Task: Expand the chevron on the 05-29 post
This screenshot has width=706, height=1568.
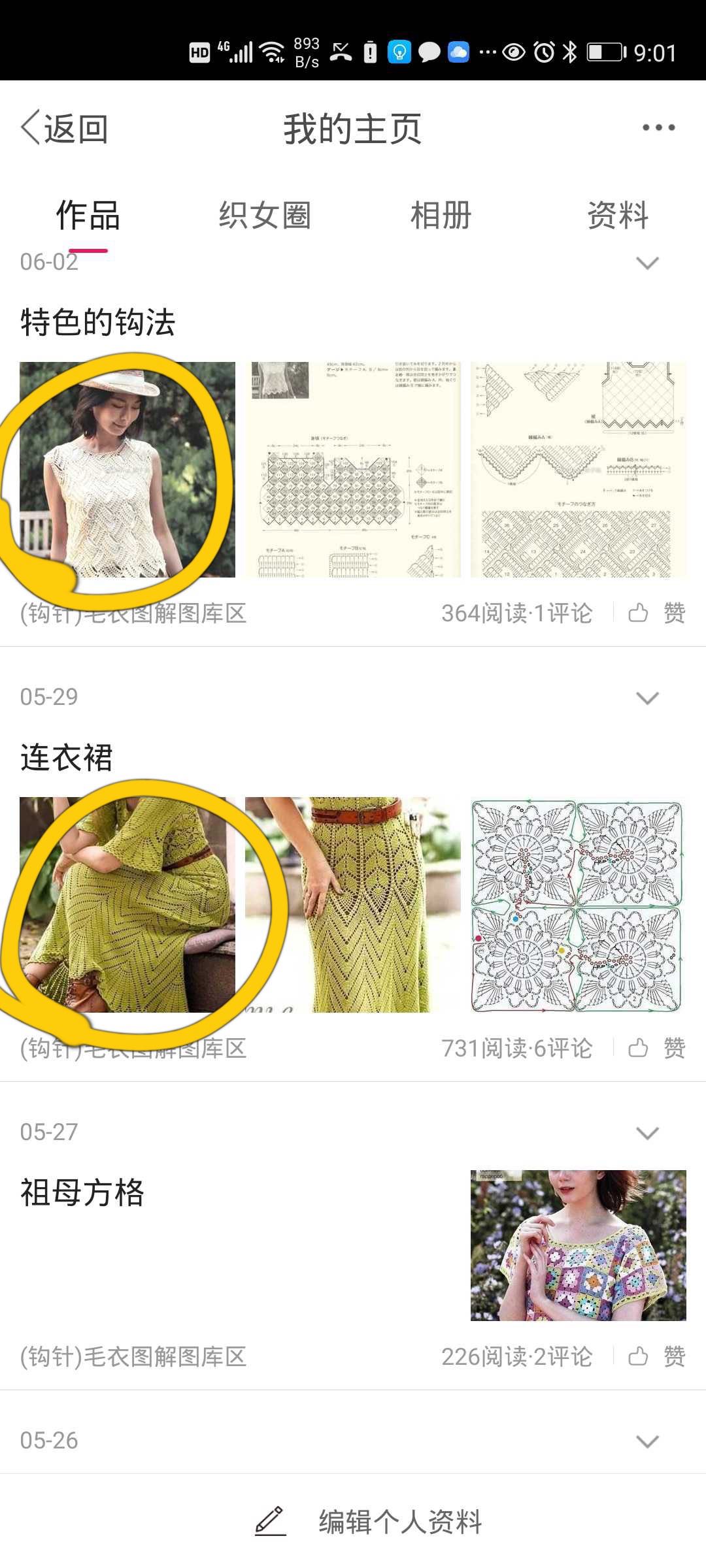Action: pyautogui.click(x=647, y=698)
